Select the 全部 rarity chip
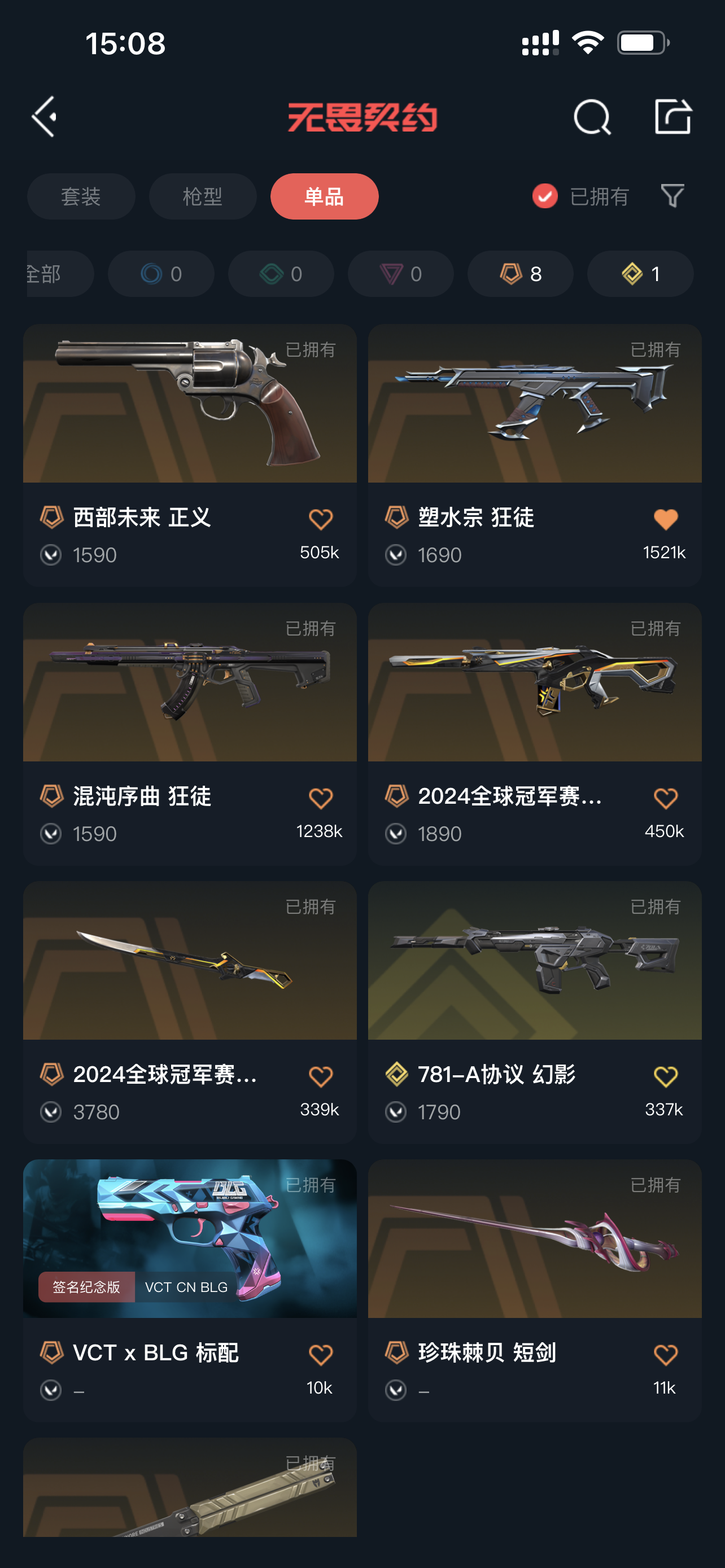Screen dimensions: 725x1568 pos(55,274)
